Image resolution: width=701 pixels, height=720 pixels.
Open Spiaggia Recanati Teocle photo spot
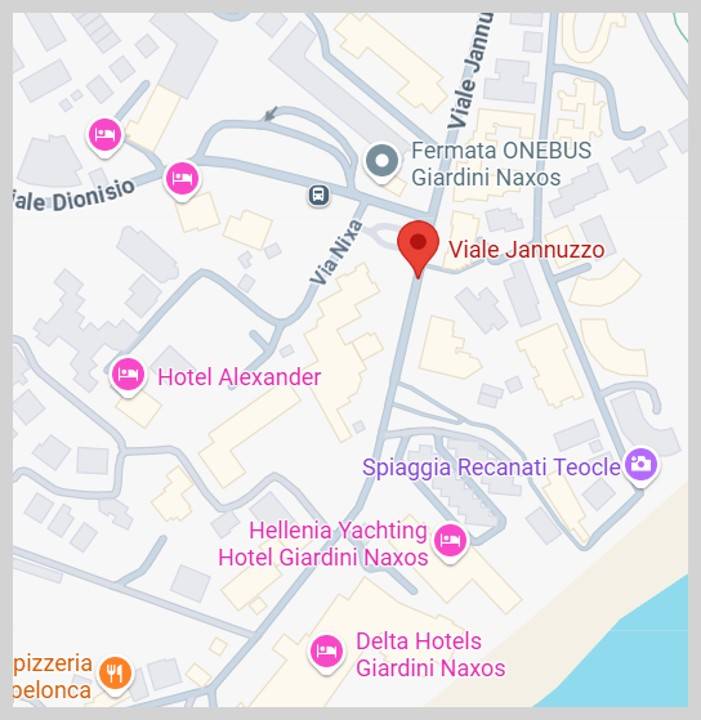click(x=640, y=464)
